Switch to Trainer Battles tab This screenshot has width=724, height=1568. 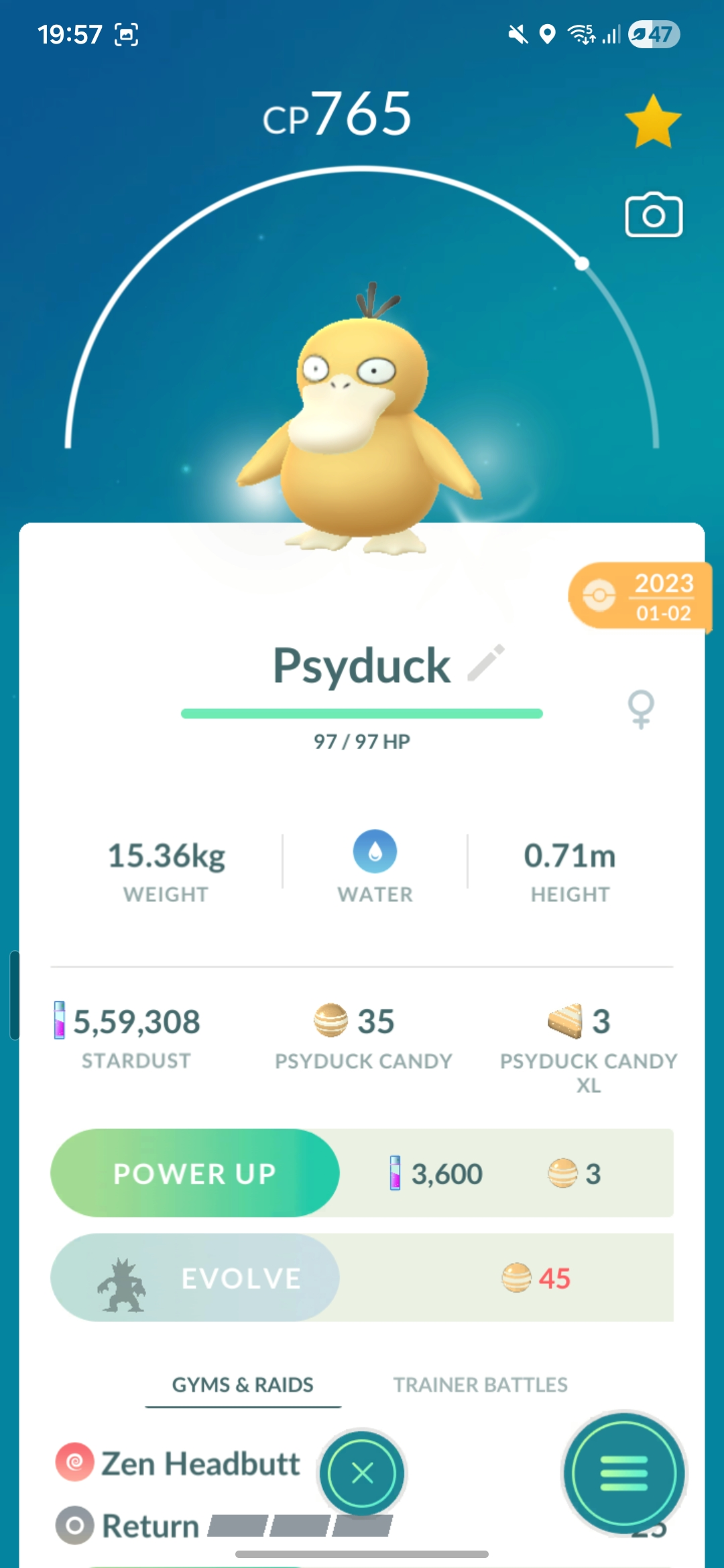[480, 1384]
